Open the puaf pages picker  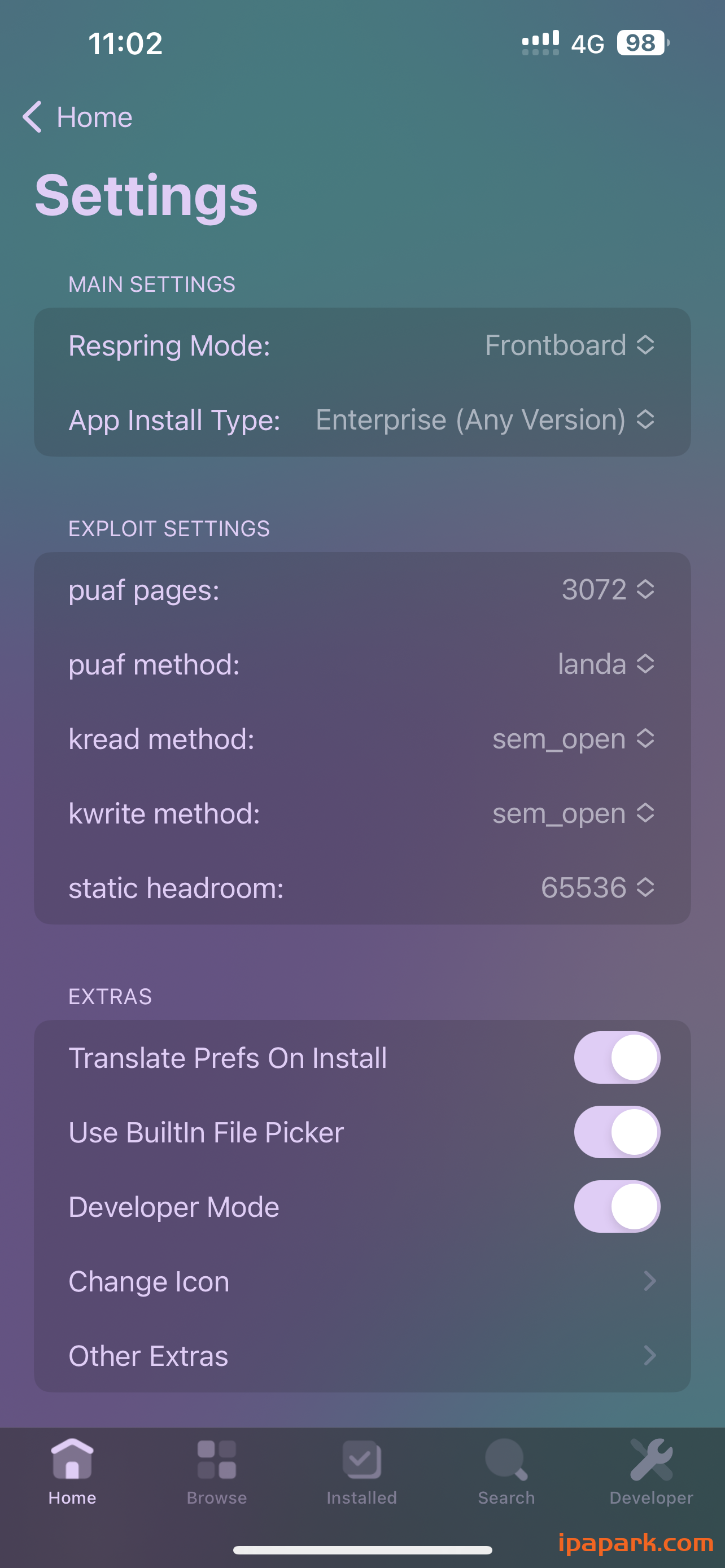click(x=608, y=590)
